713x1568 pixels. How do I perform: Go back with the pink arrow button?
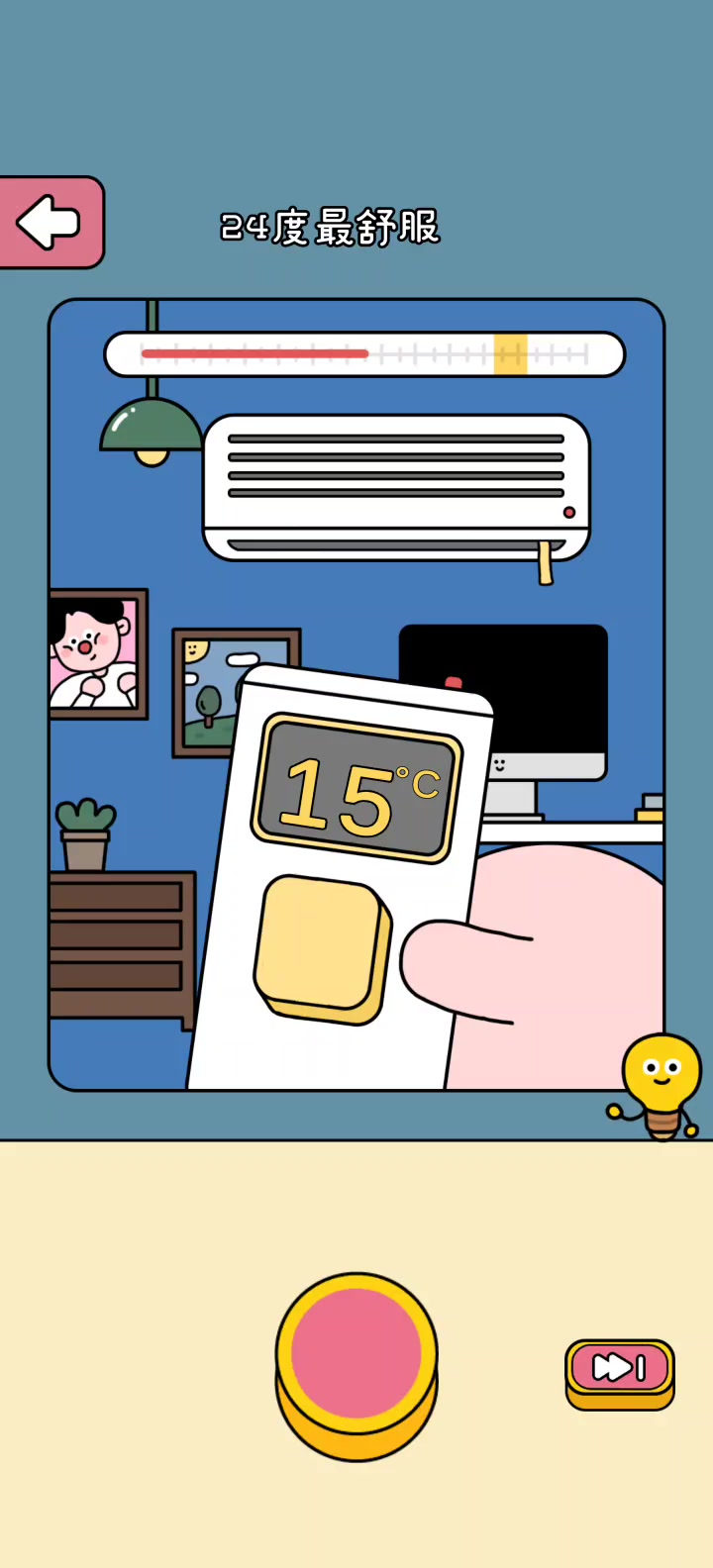50,222
